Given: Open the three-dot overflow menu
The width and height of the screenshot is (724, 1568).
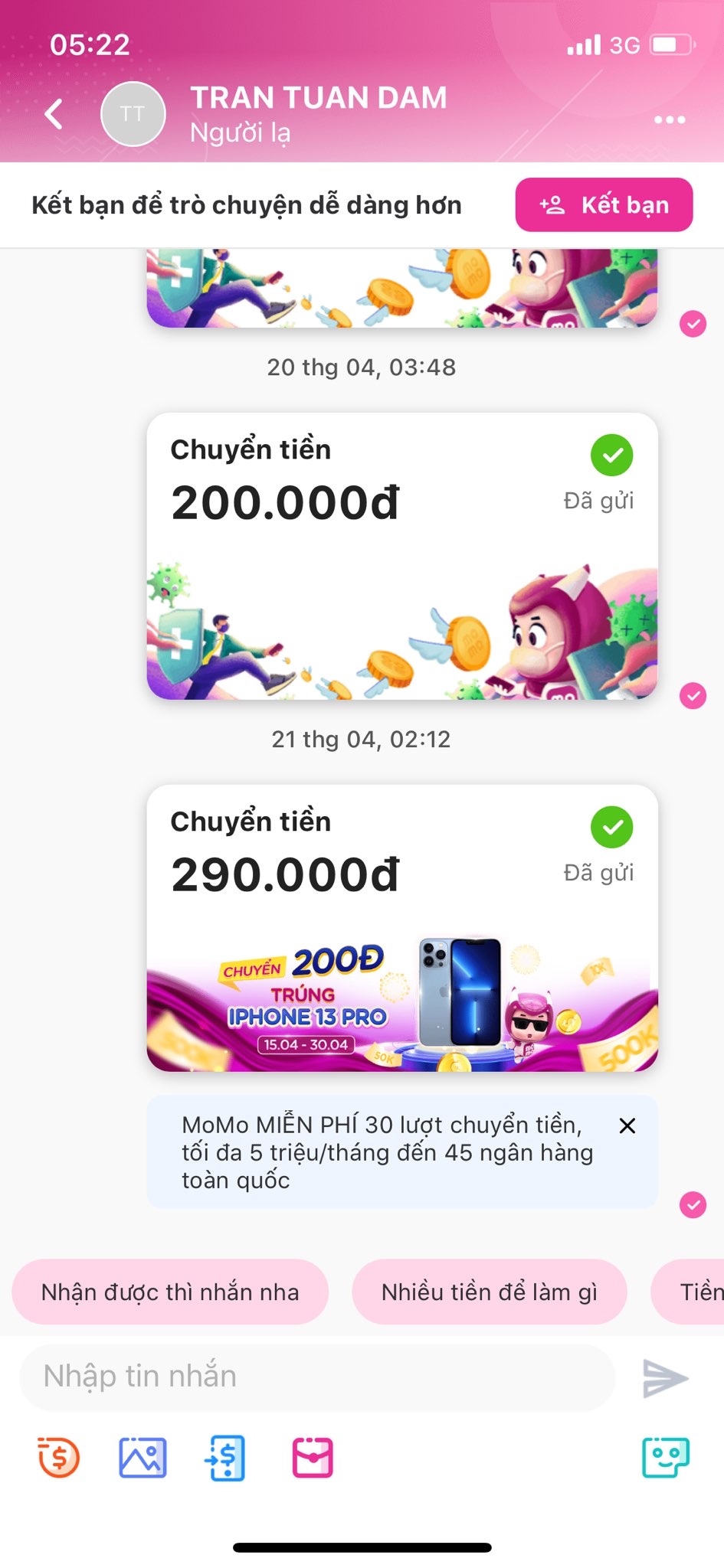Looking at the screenshot, I should [x=670, y=119].
